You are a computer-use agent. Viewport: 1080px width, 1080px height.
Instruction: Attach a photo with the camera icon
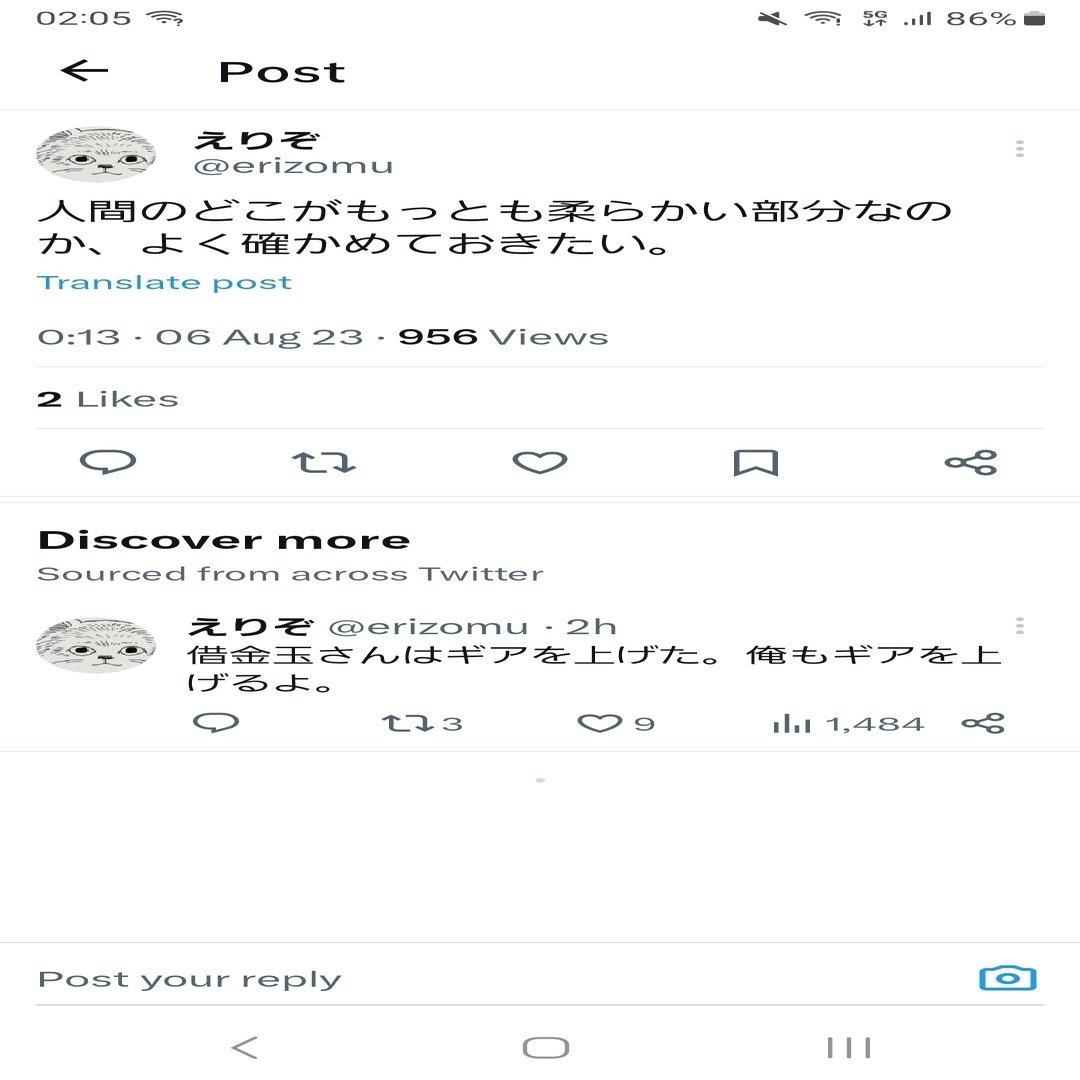1007,978
